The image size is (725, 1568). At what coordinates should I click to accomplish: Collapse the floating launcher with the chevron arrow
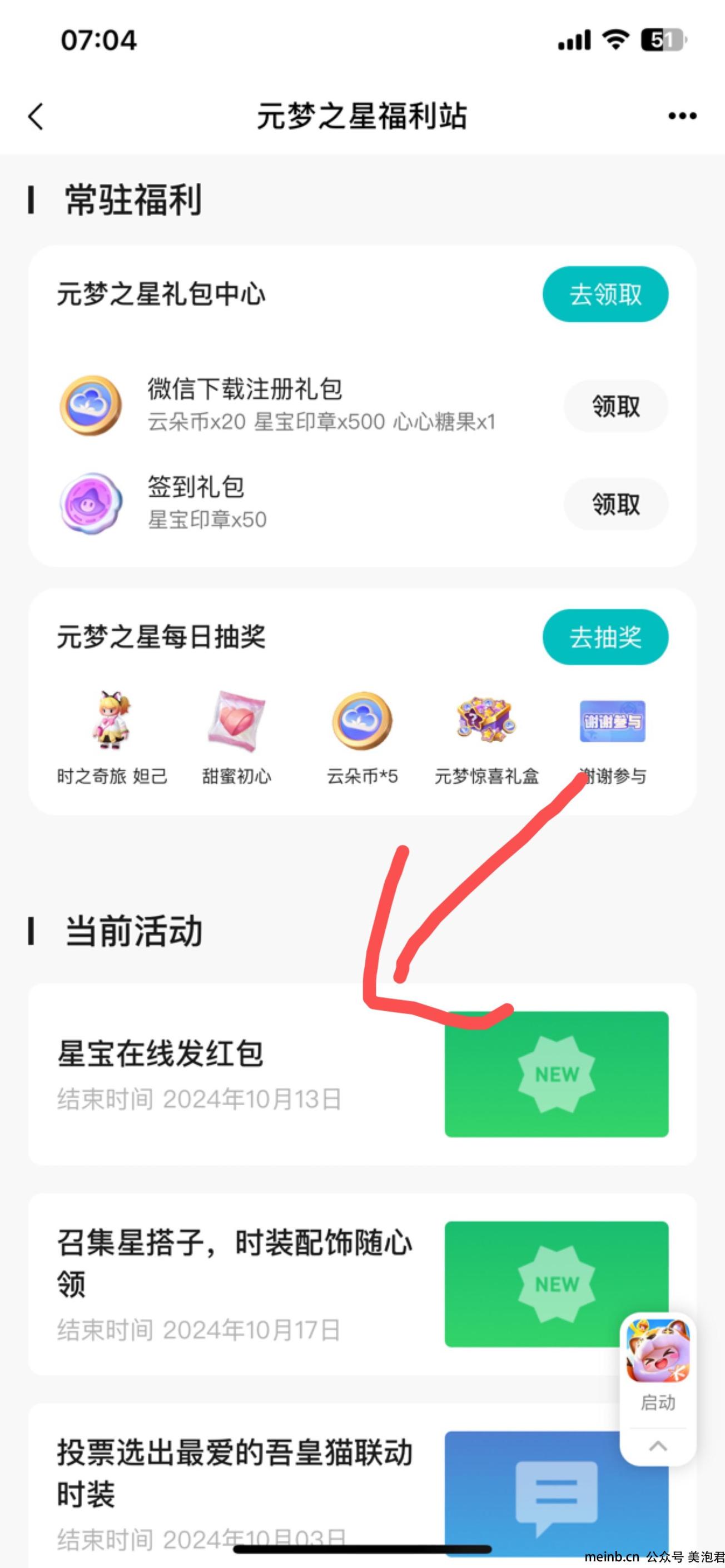pyautogui.click(x=658, y=1446)
